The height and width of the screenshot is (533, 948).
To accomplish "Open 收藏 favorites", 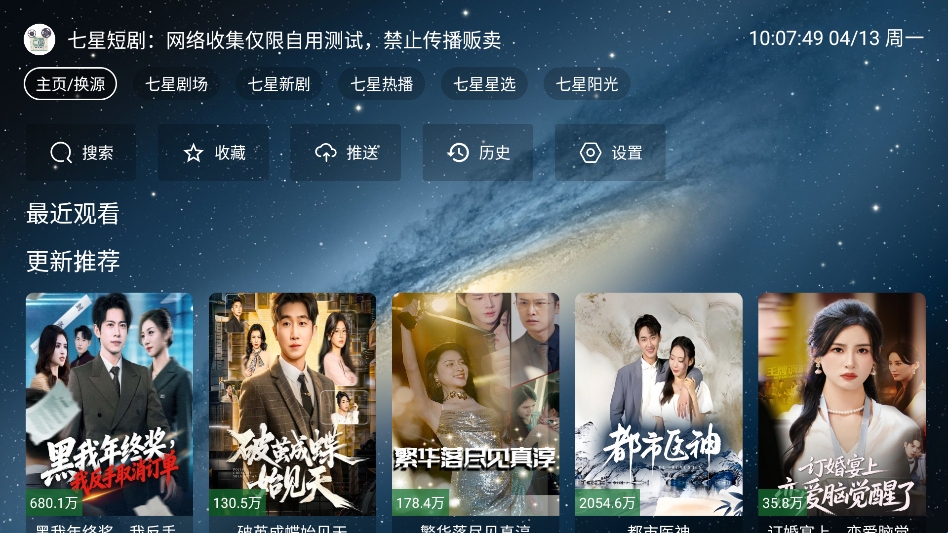I will click(x=213, y=153).
